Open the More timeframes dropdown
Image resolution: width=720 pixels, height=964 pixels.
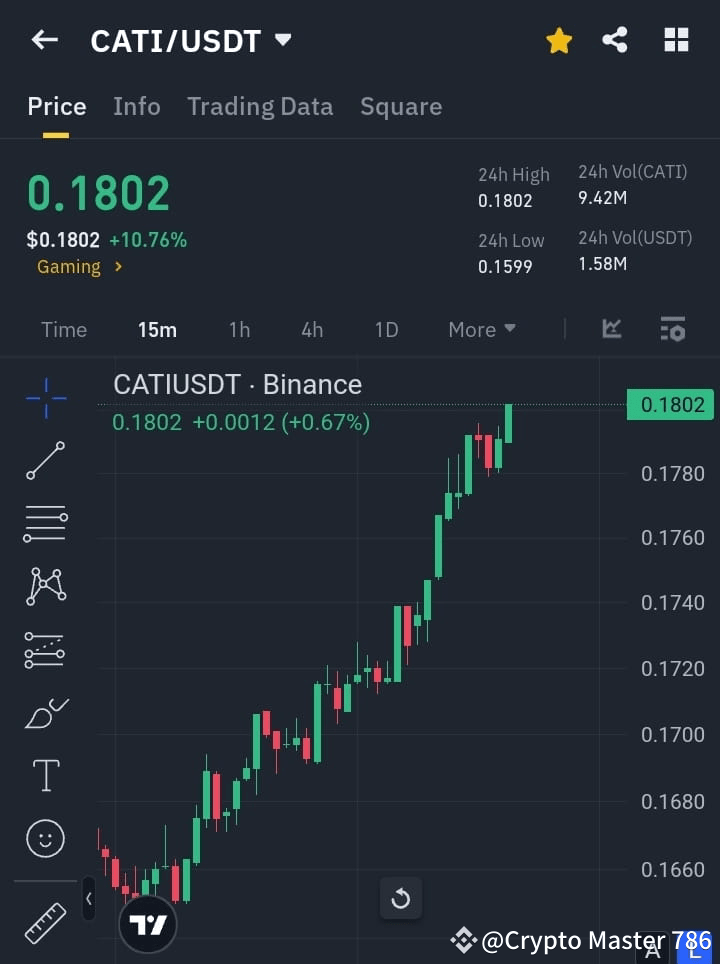coord(481,329)
